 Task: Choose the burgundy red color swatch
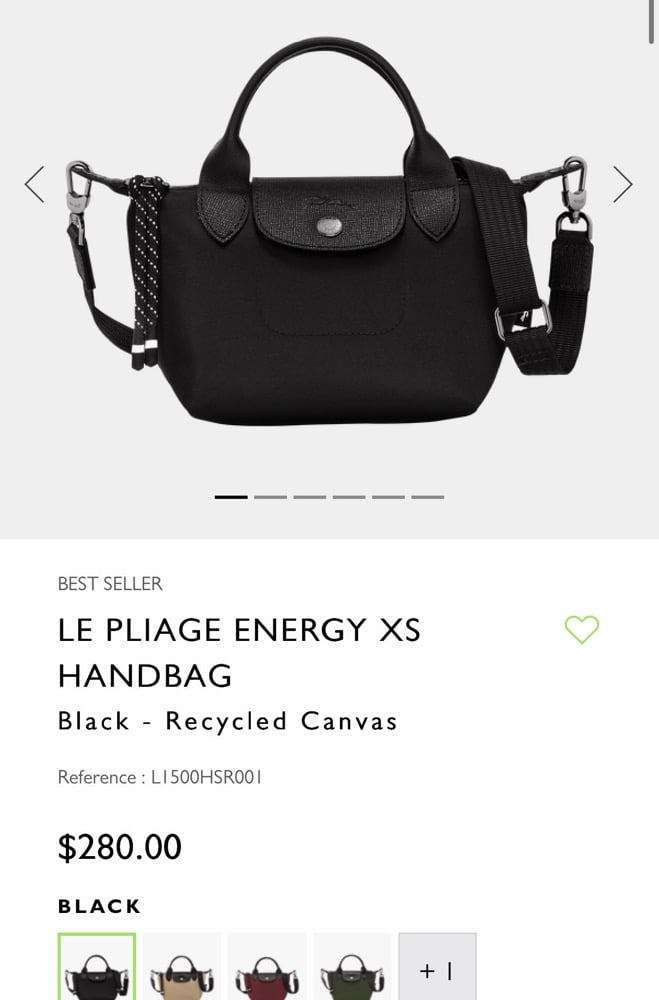[x=267, y=966]
